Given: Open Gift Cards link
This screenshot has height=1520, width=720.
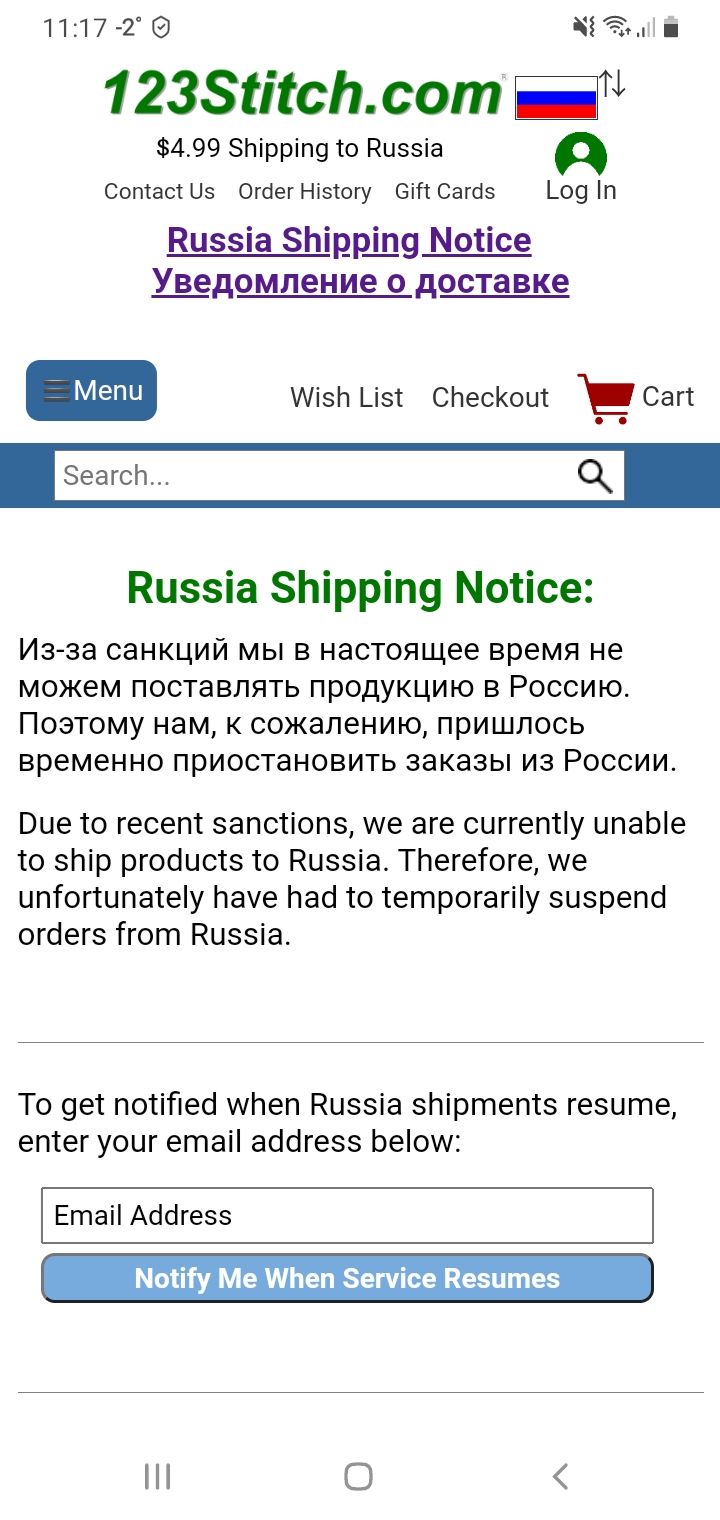Looking at the screenshot, I should point(445,191).
